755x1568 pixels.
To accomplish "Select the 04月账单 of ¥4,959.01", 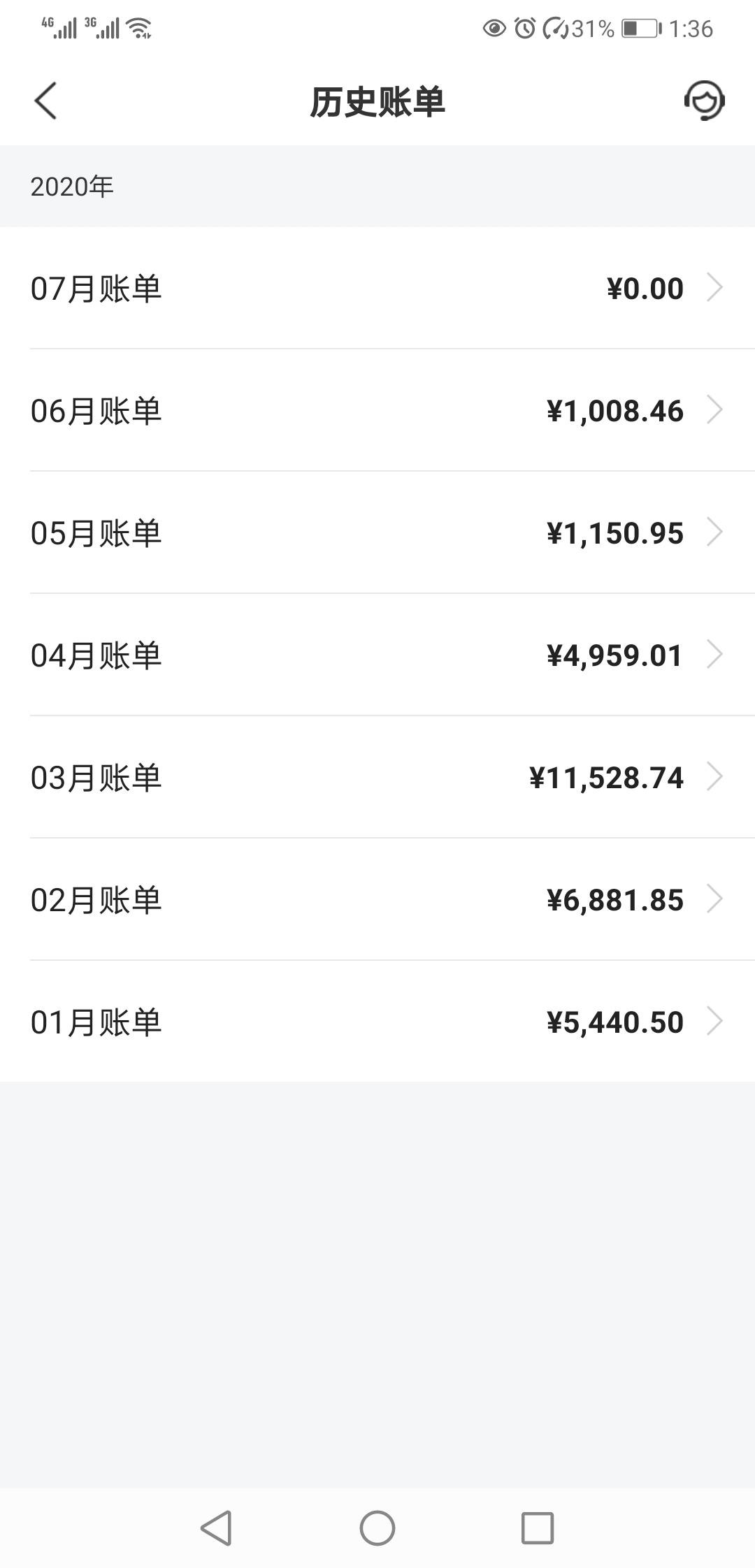I will tap(377, 655).
